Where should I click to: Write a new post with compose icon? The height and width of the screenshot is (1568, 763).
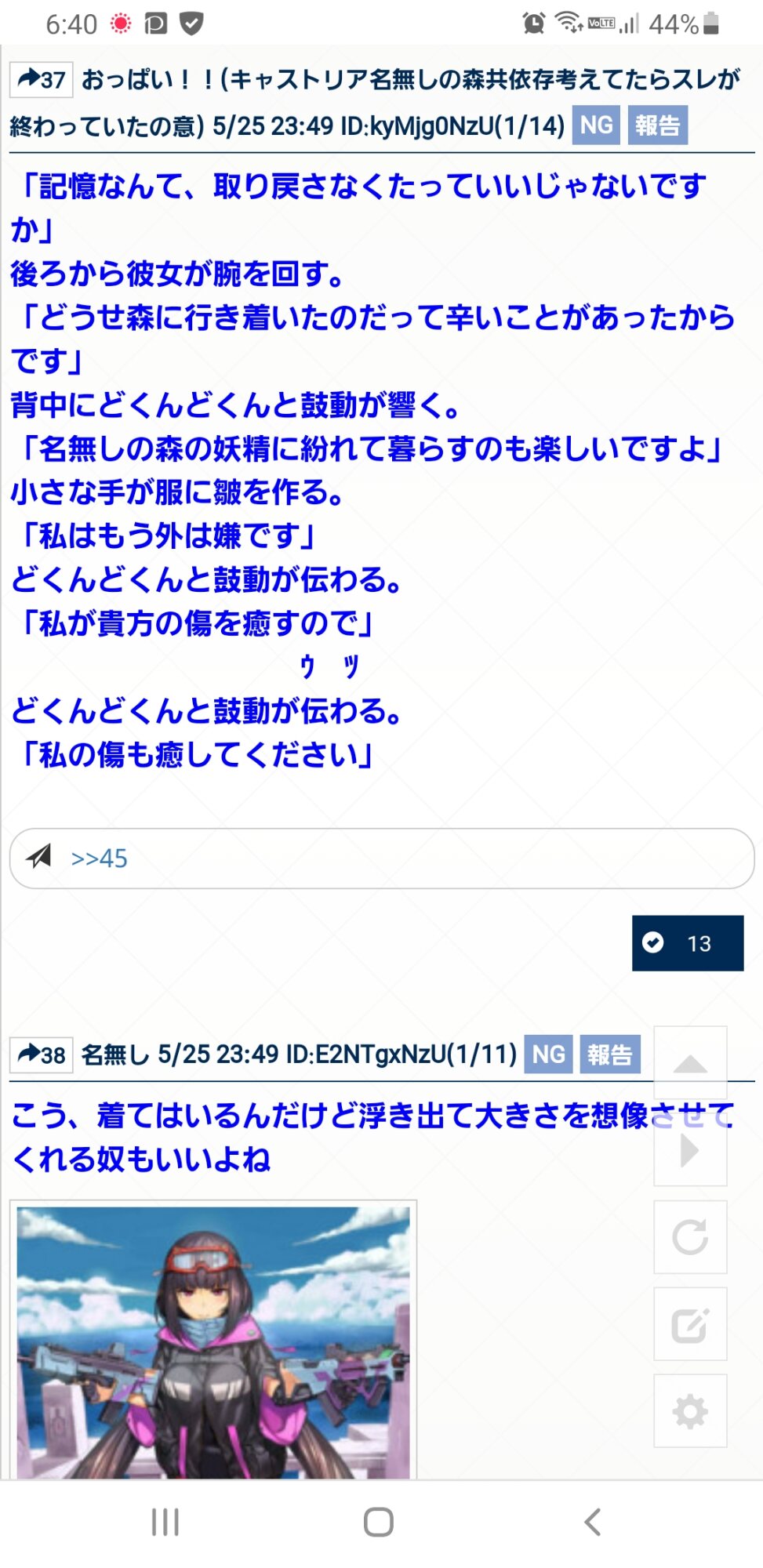690,1324
